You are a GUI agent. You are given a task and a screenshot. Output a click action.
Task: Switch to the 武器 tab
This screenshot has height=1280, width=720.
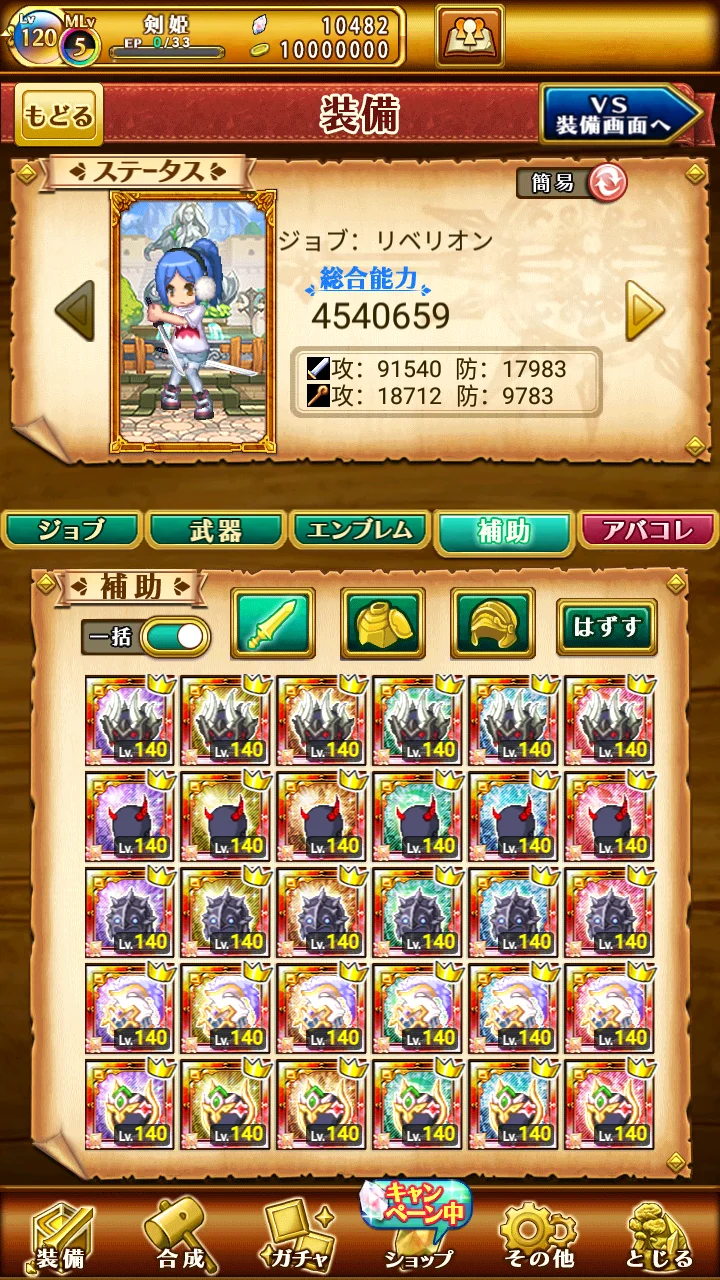pyautogui.click(x=215, y=530)
